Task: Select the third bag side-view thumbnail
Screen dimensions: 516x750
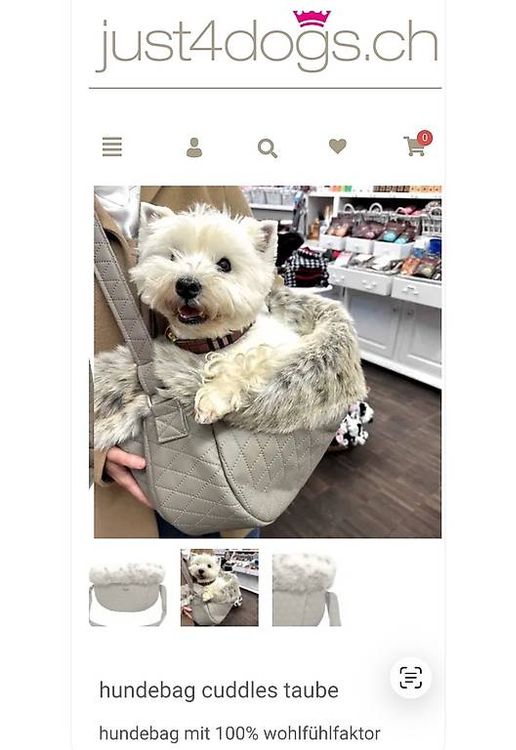Action: [x=307, y=590]
